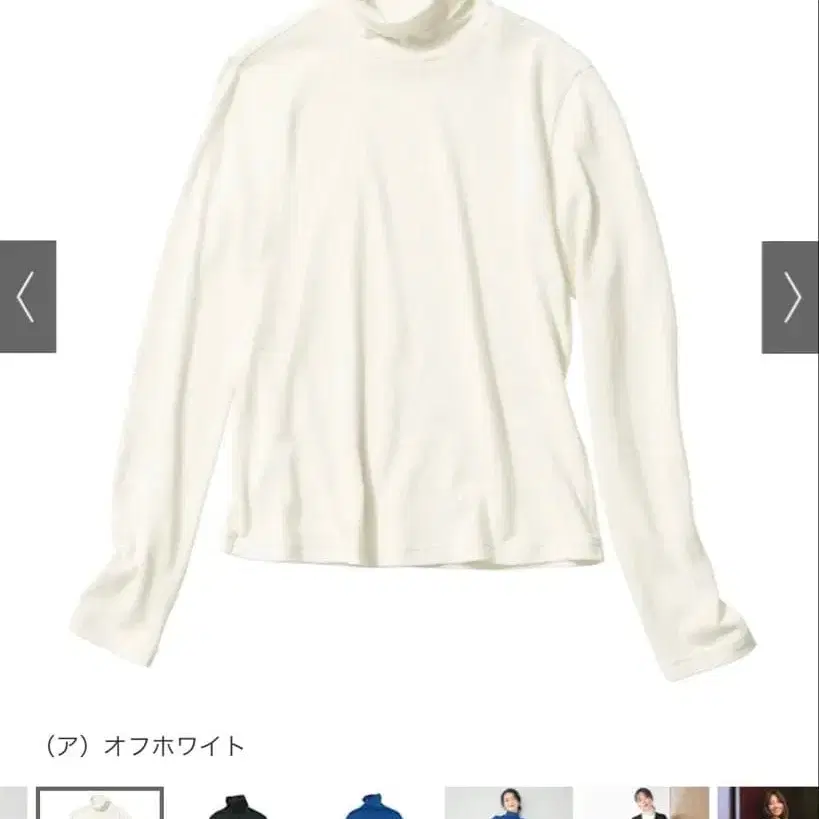The image size is (819, 819).
Task: Go to the previous product image
Action: coord(27,297)
